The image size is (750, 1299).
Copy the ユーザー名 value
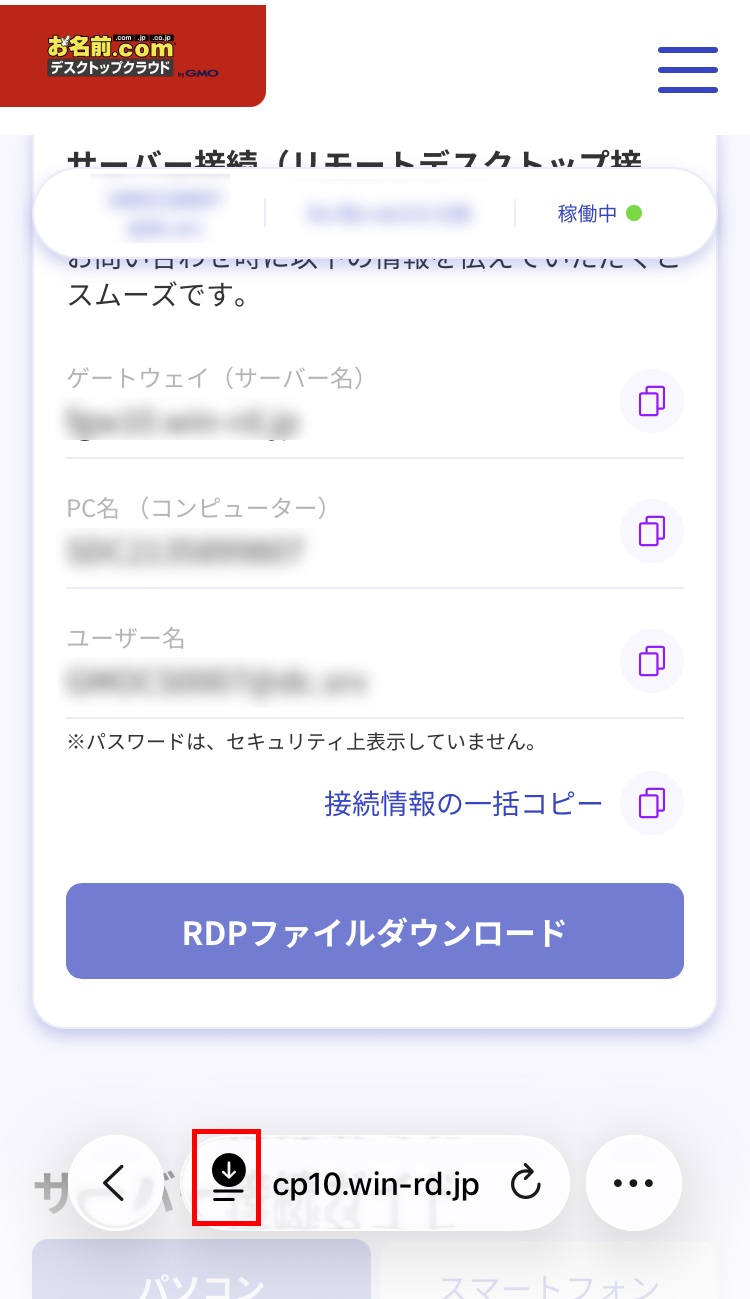(652, 661)
